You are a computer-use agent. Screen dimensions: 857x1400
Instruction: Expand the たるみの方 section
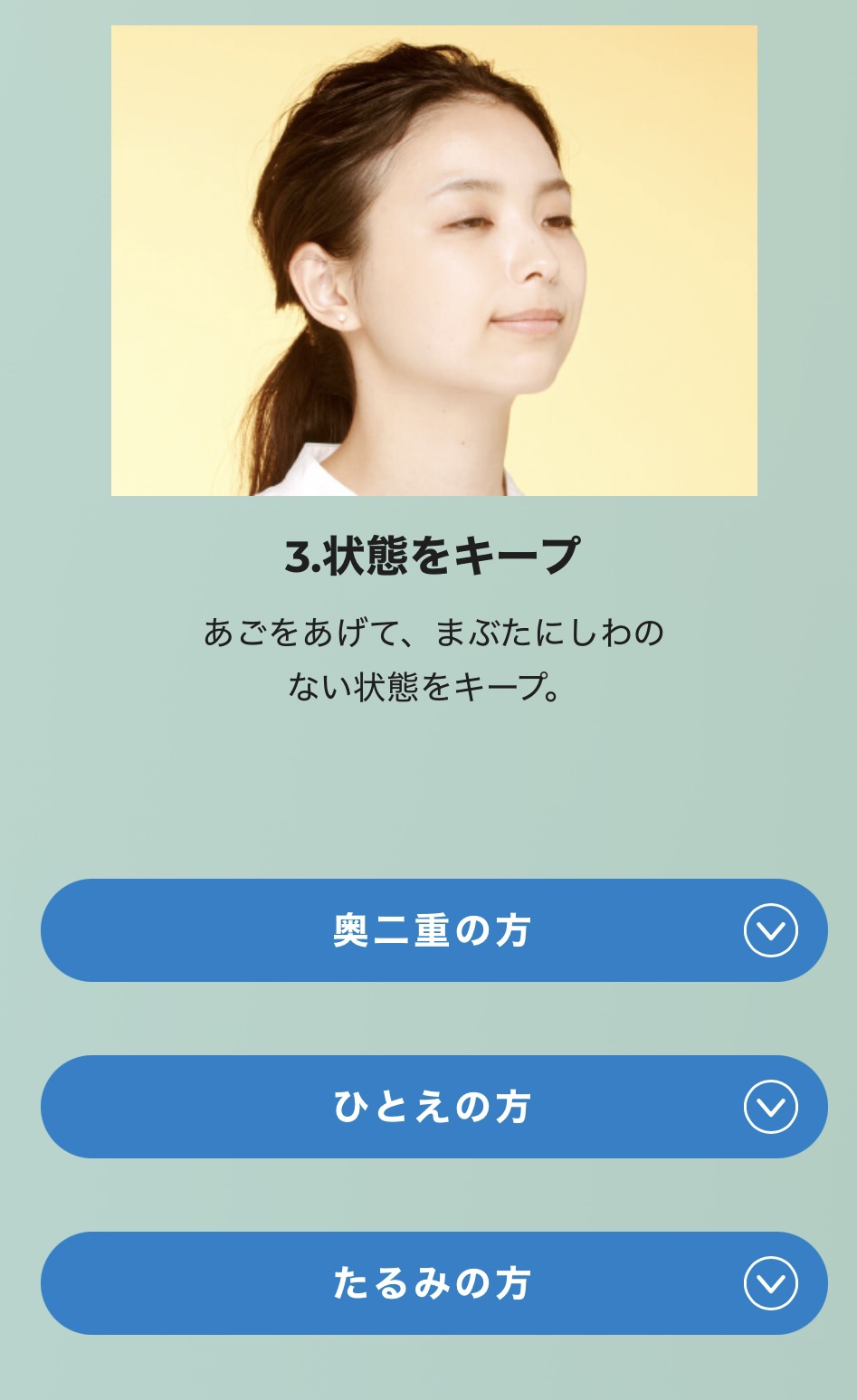(433, 1283)
